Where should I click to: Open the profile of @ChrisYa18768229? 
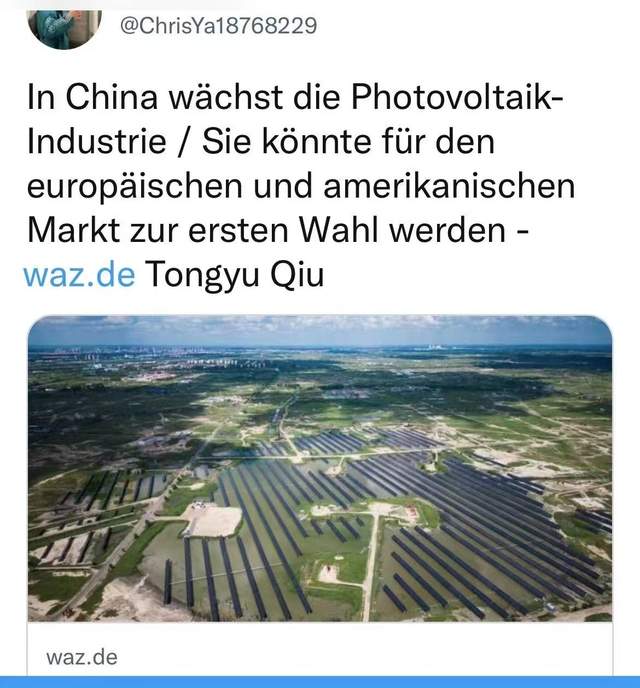click(x=218, y=26)
